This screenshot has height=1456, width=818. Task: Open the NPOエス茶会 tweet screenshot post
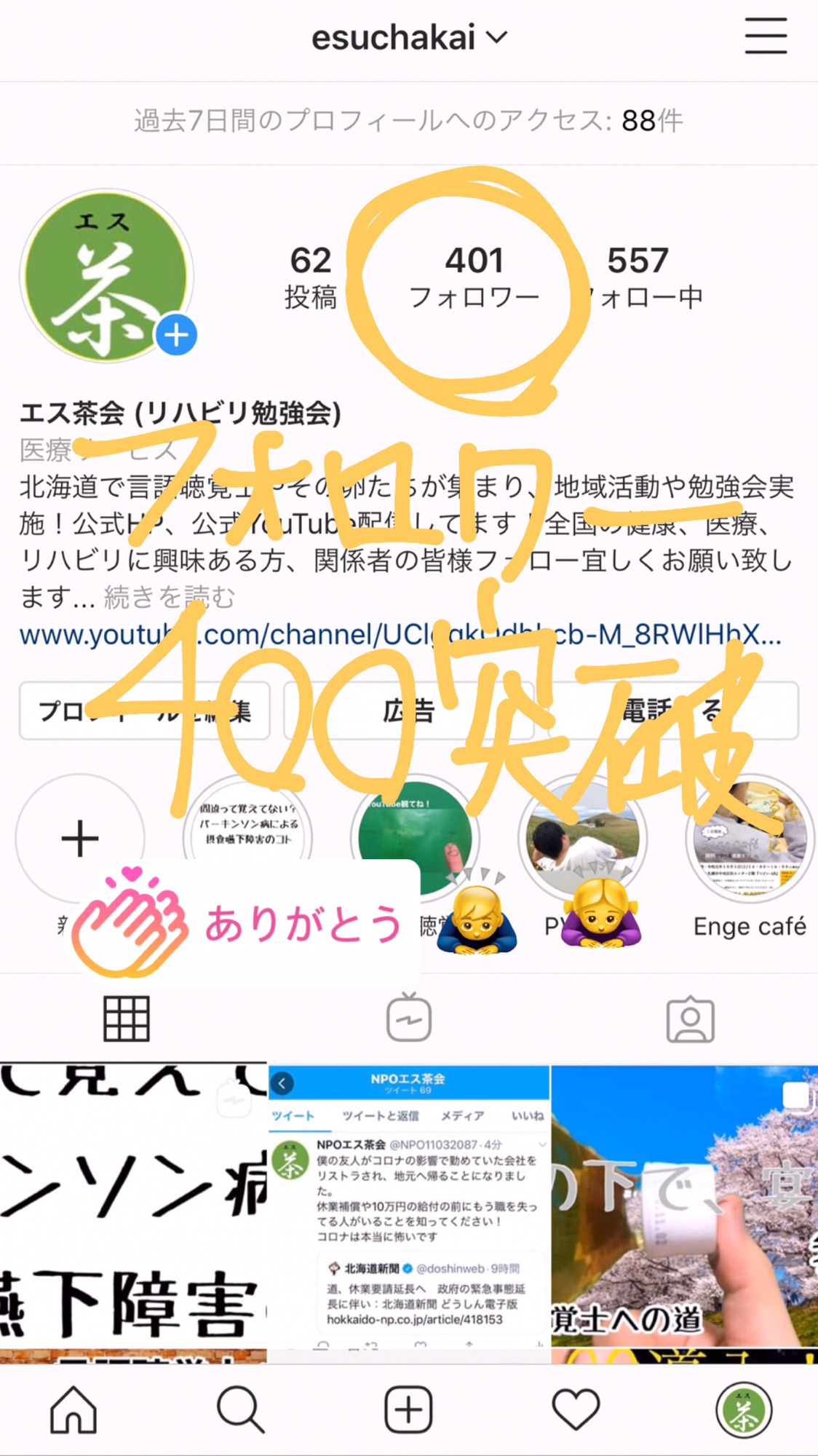tap(409, 1208)
